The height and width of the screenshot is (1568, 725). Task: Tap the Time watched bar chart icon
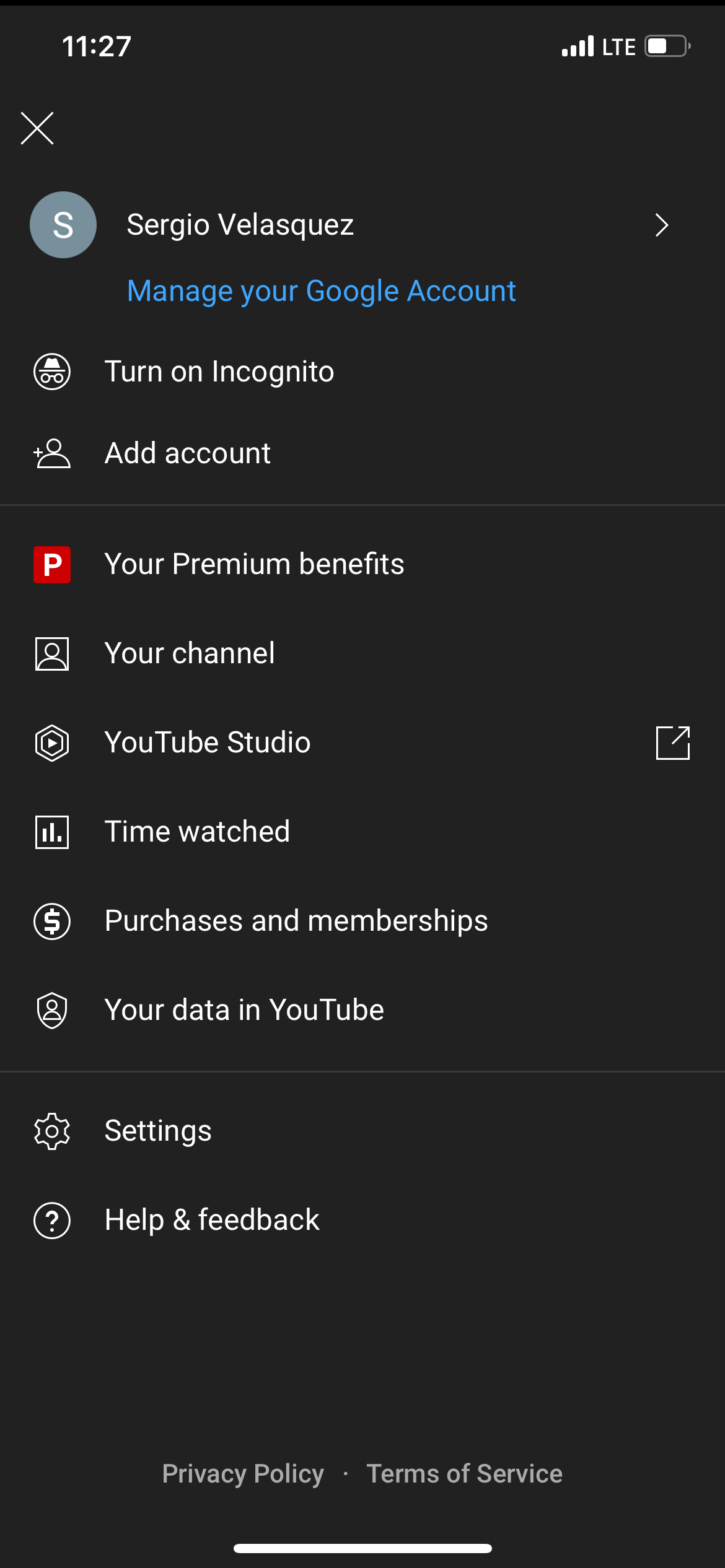coord(52,832)
